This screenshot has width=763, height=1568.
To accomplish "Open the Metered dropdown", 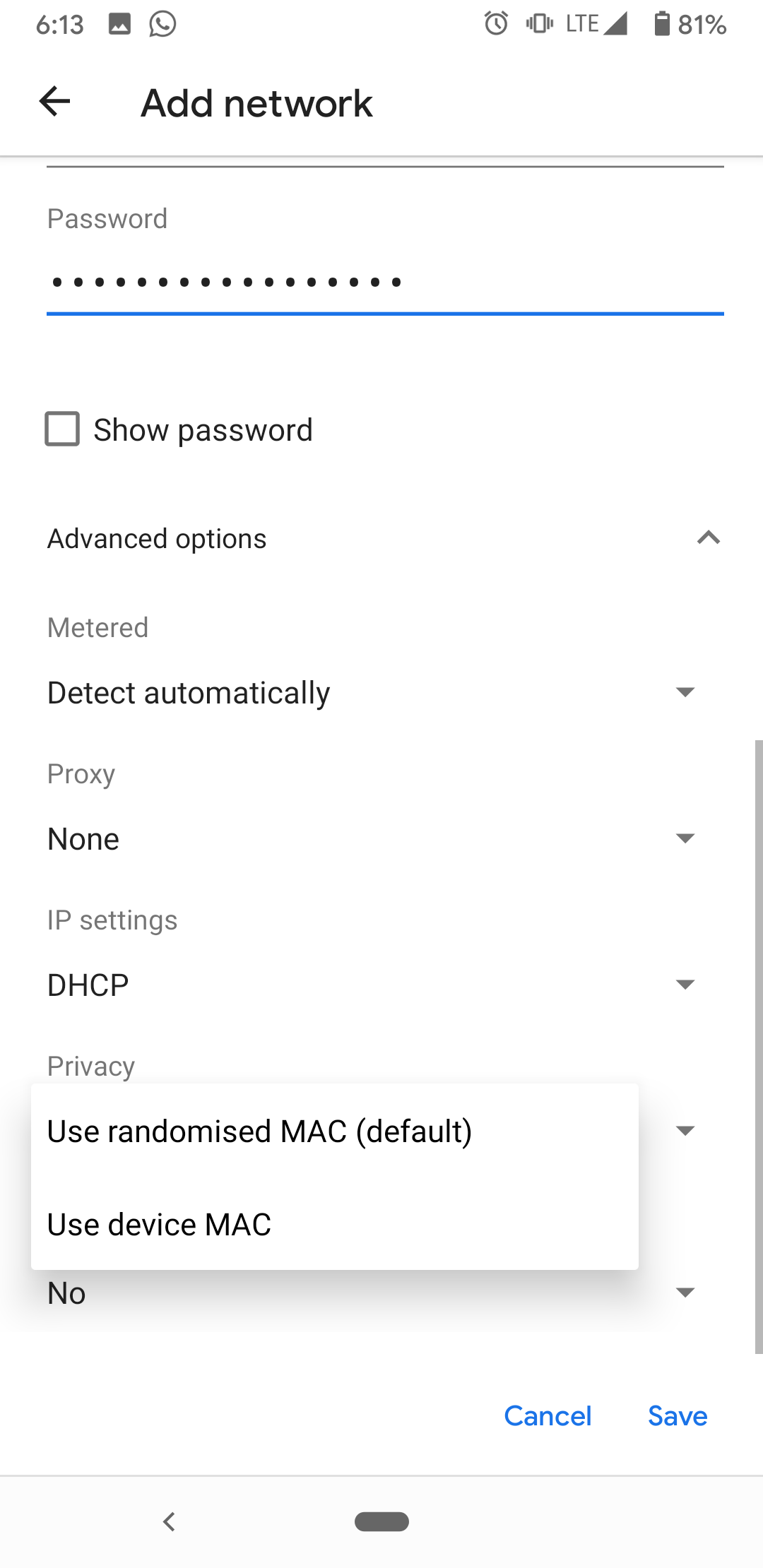I will (371, 693).
